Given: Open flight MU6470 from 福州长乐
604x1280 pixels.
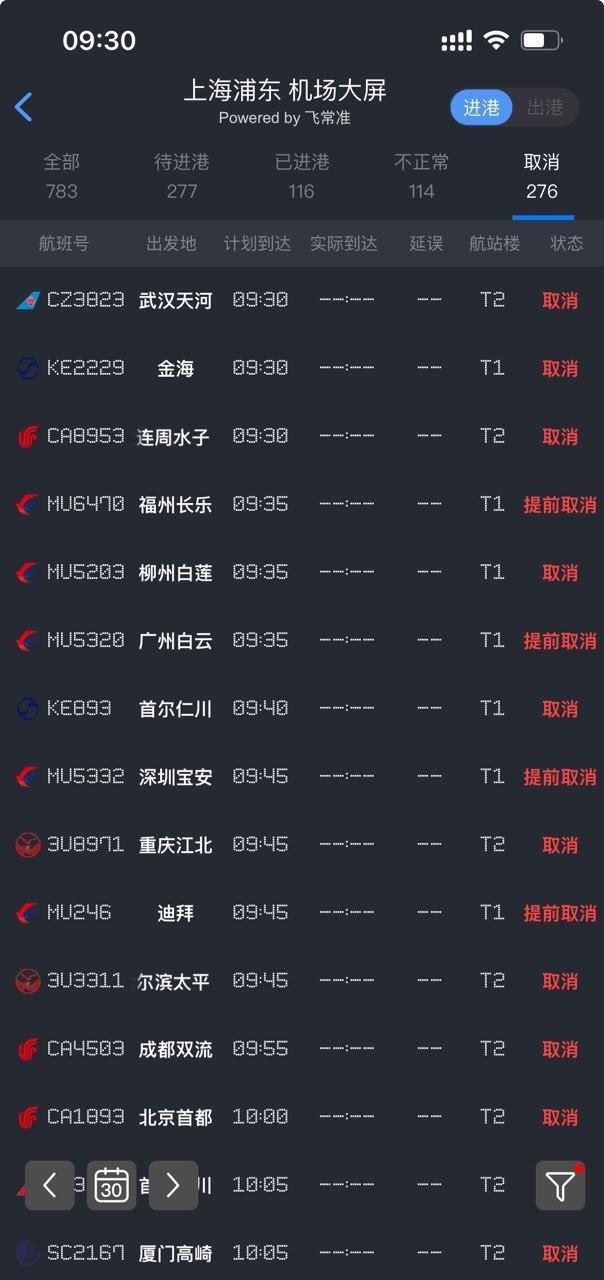Looking at the screenshot, I should (300, 504).
